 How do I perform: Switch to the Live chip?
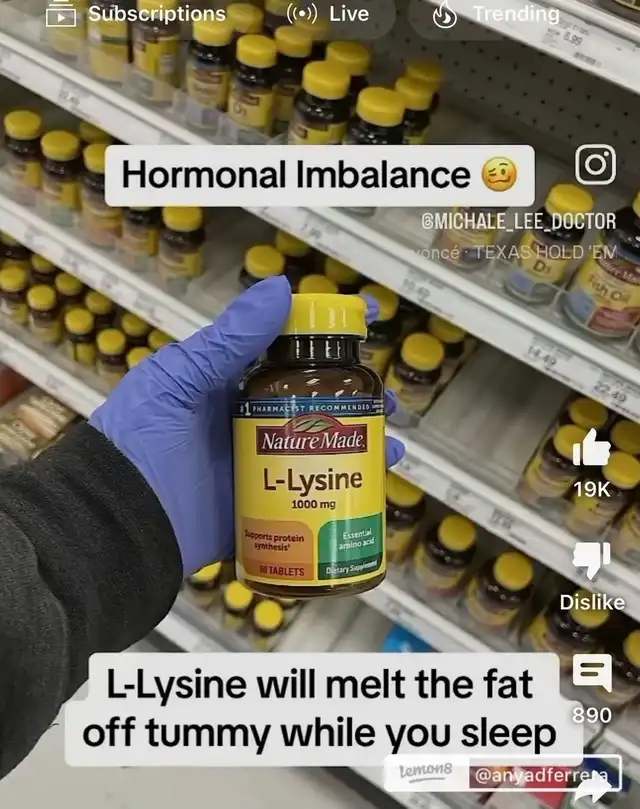327,14
